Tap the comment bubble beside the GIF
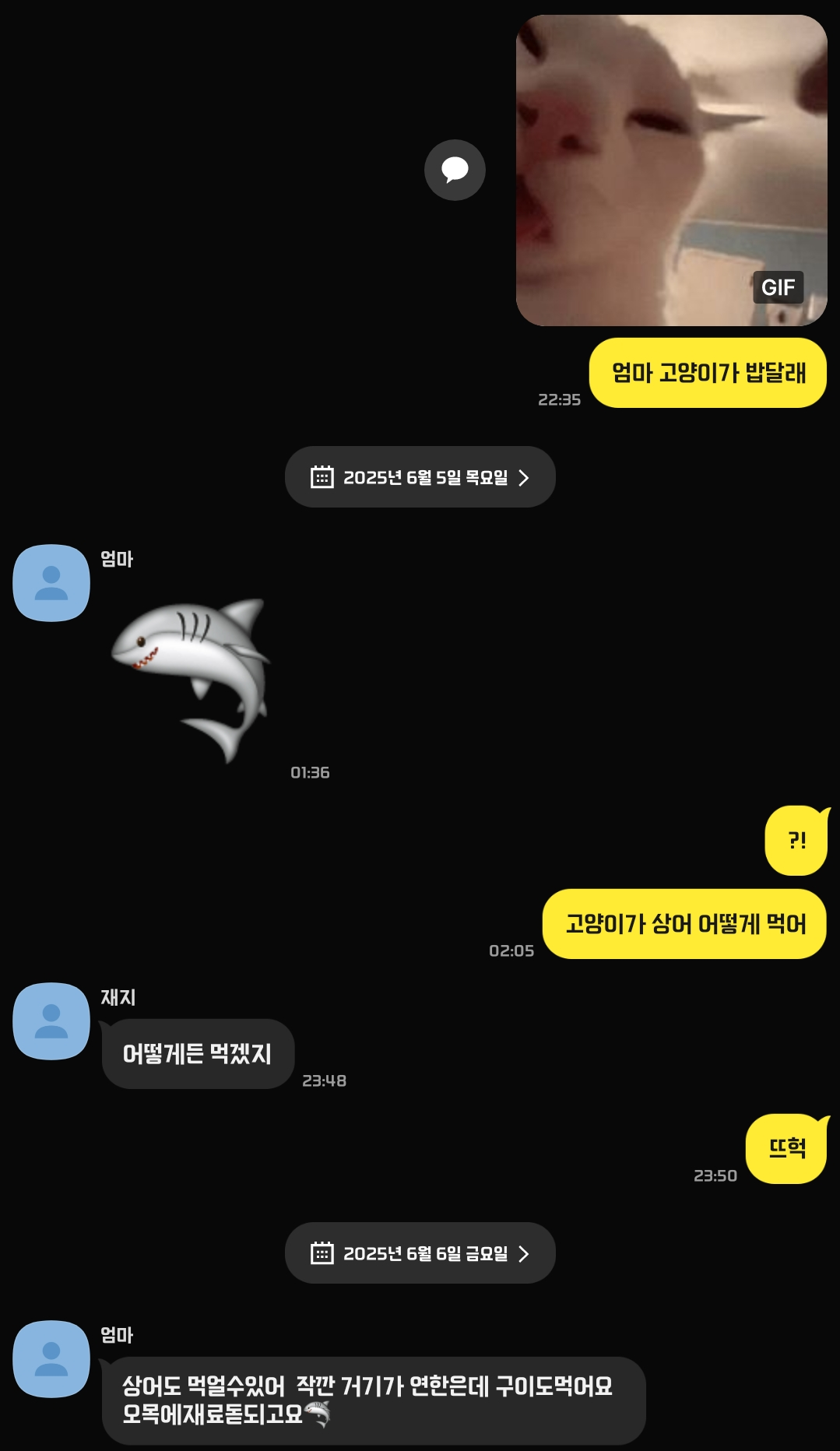 click(x=455, y=170)
